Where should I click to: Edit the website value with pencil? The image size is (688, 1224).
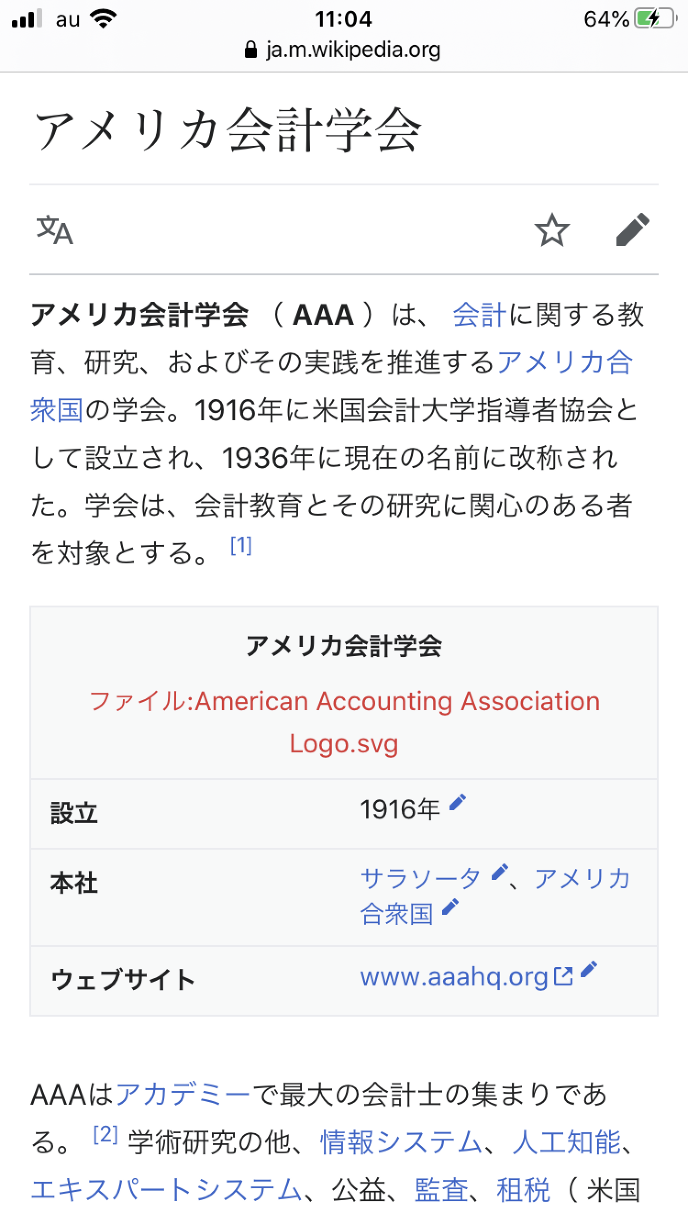coord(589,970)
